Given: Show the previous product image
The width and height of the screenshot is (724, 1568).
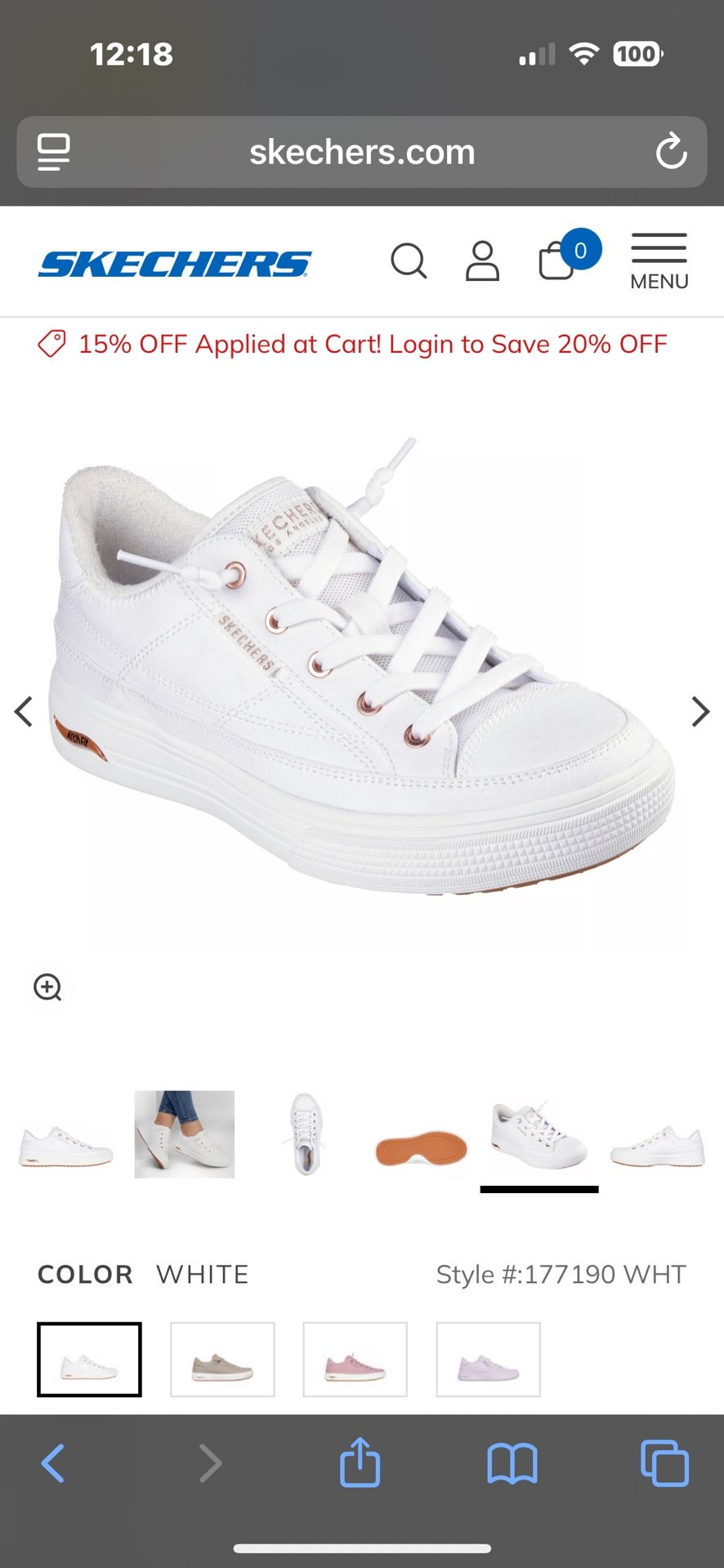Looking at the screenshot, I should [x=24, y=711].
